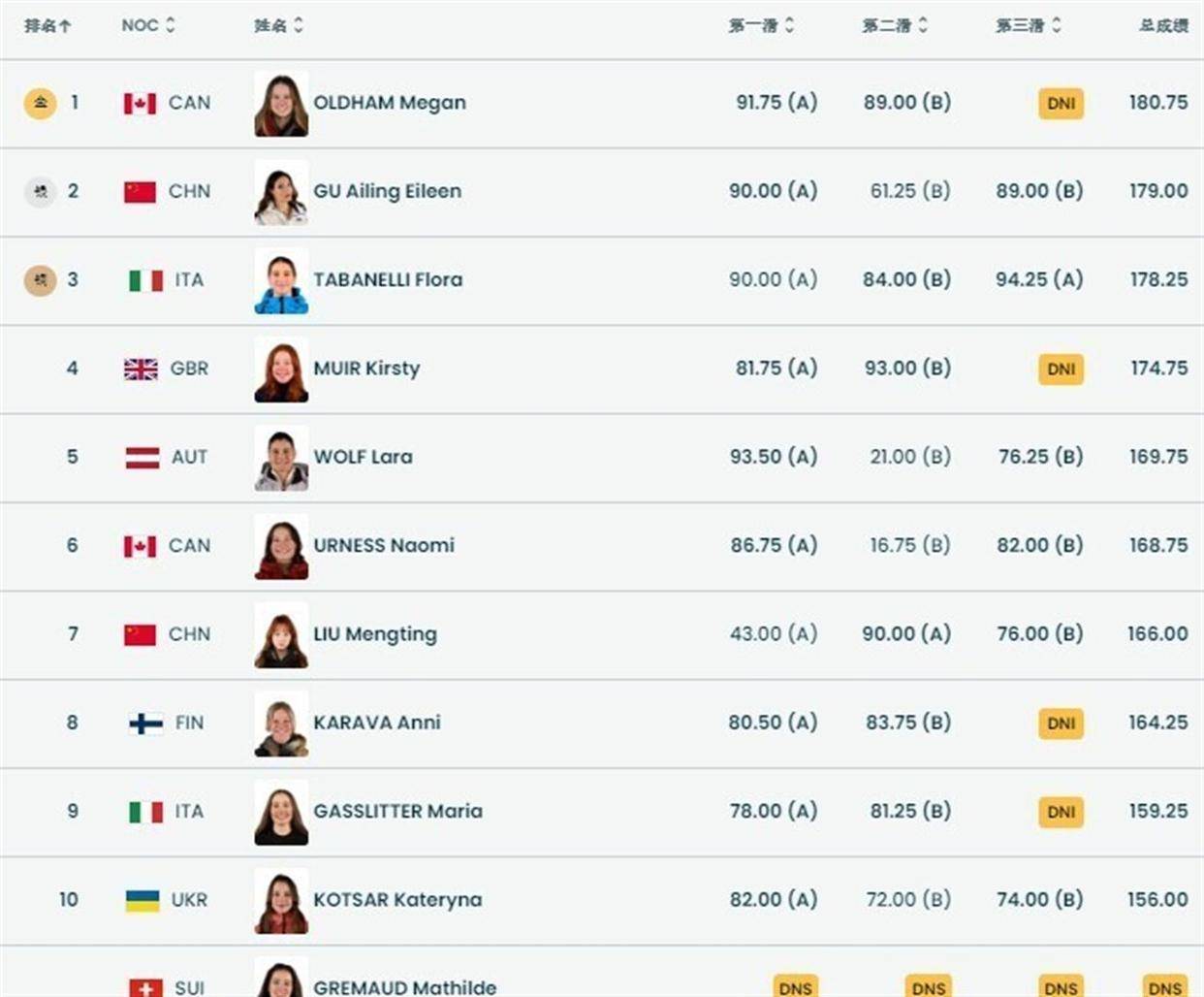Screen dimensions: 1204x997
Task: Sort the table by 姓名
Action: (x=278, y=25)
